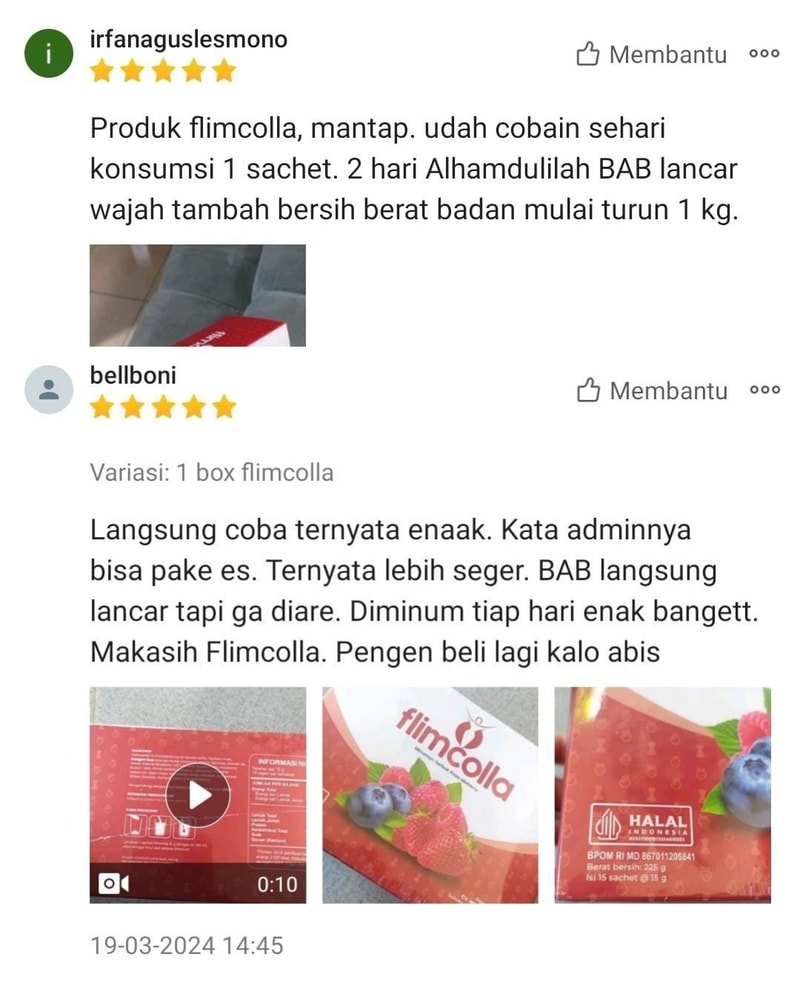Open irfanaguslesmono's review photo
This screenshot has height=1000, width=800.
[x=198, y=296]
